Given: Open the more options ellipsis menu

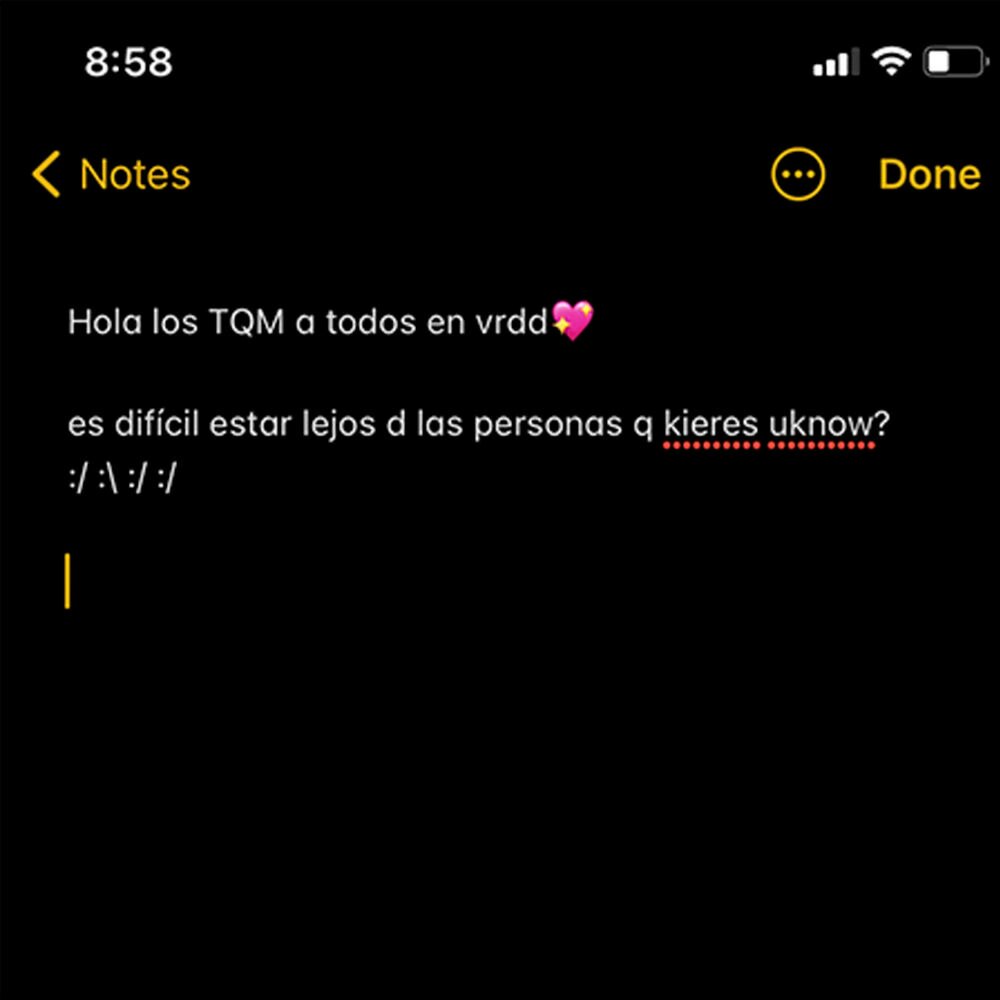Looking at the screenshot, I should [797, 175].
